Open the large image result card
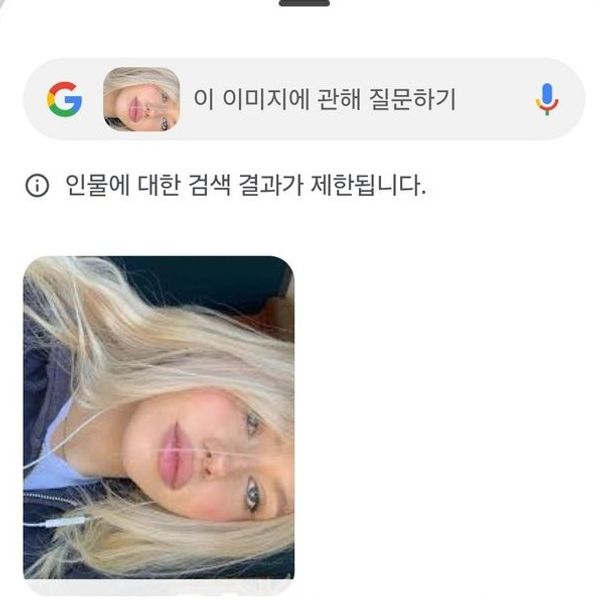Viewport: 600px width, 600px height. click(158, 418)
